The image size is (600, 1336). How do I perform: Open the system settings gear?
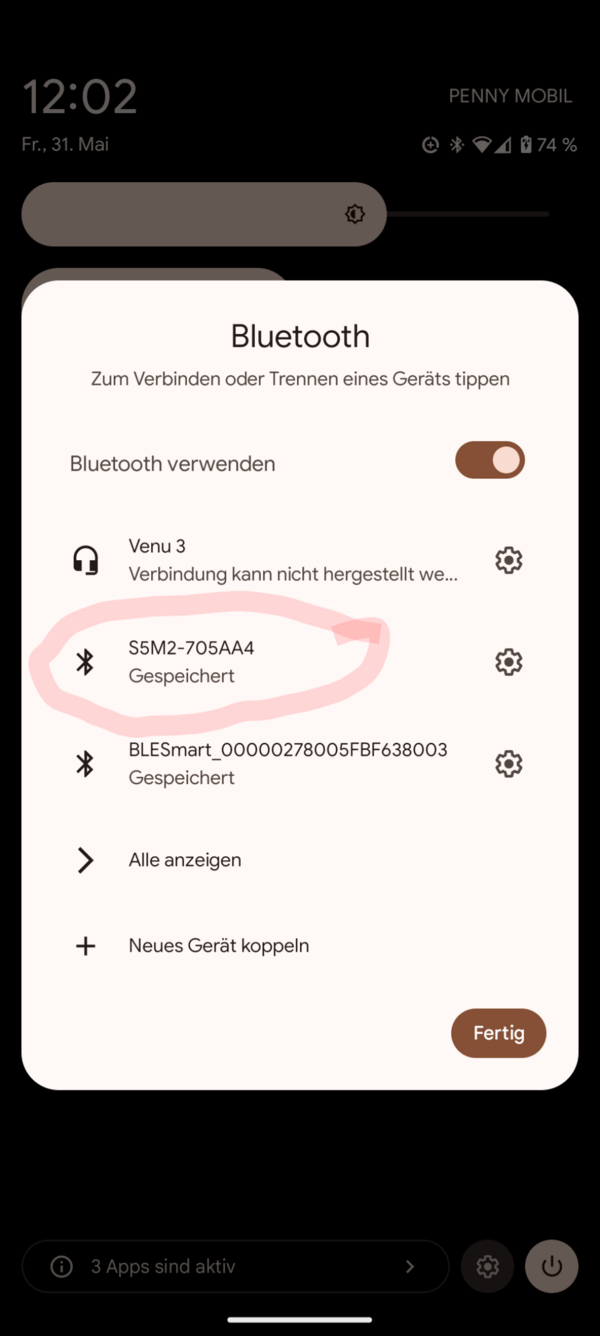tap(487, 1267)
